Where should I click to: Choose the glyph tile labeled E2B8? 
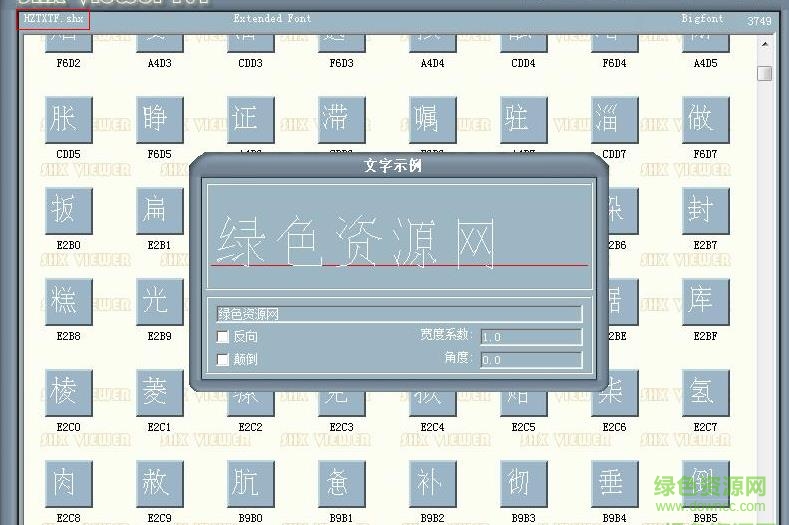click(x=68, y=300)
